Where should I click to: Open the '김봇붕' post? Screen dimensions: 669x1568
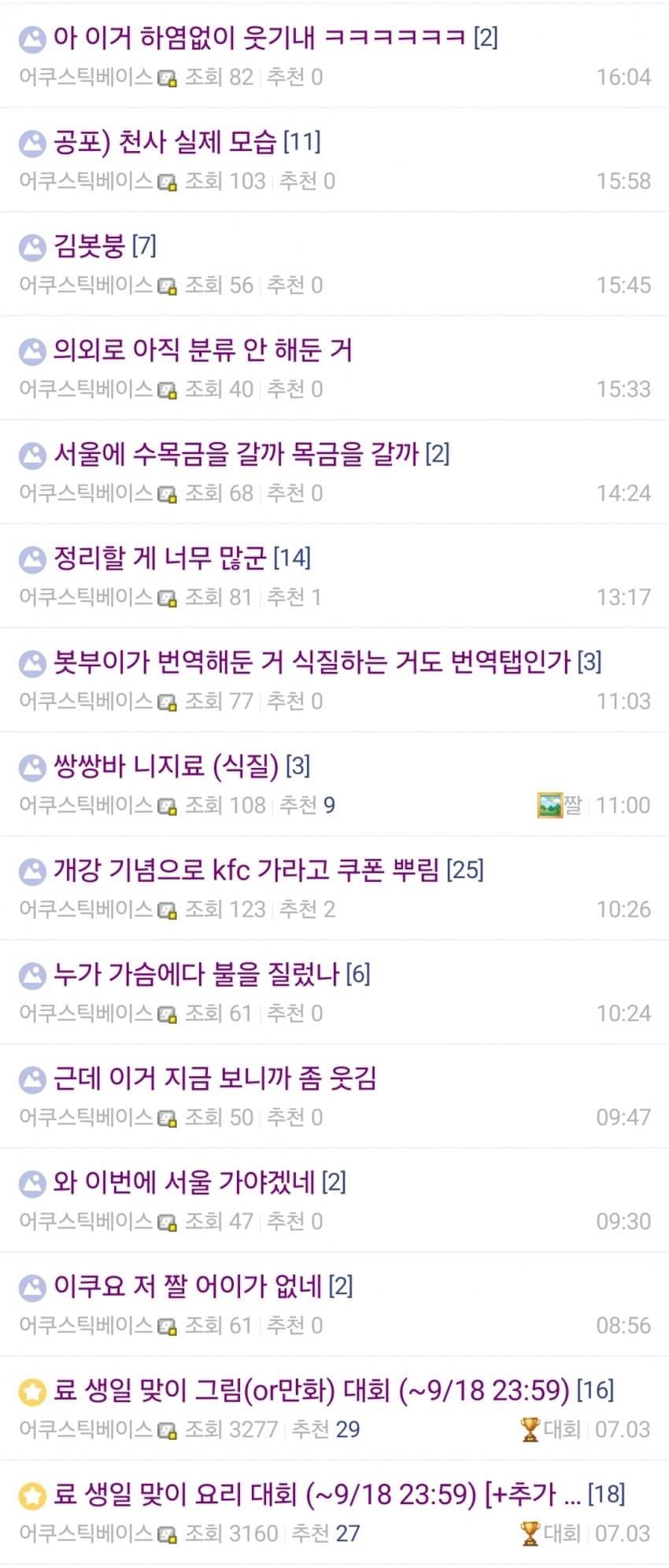tap(89, 246)
